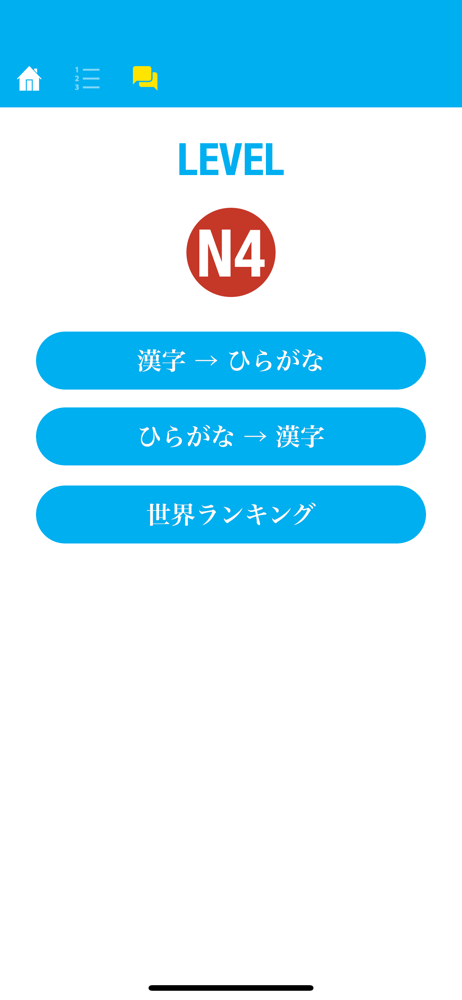
Task: Start the ひらがな → 漢字 quiz
Action: click(x=231, y=436)
